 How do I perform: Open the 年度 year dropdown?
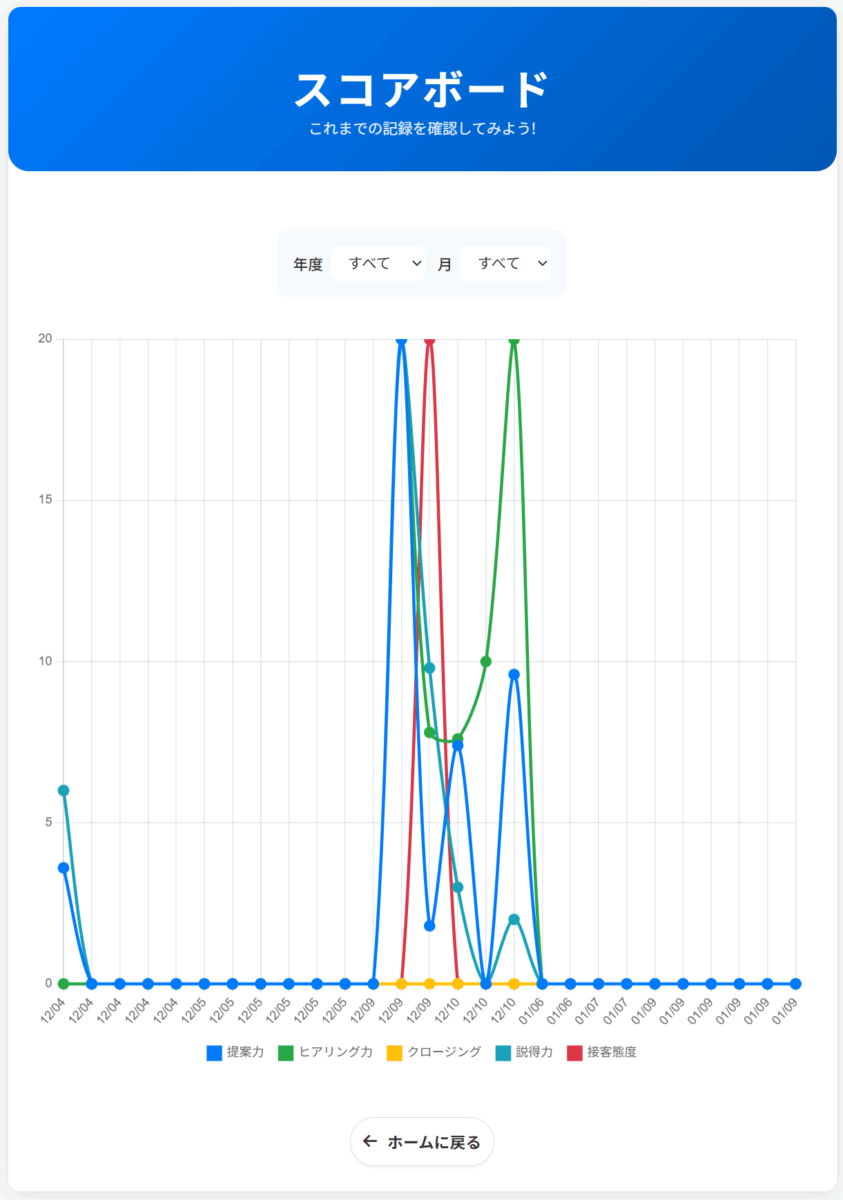tap(378, 264)
